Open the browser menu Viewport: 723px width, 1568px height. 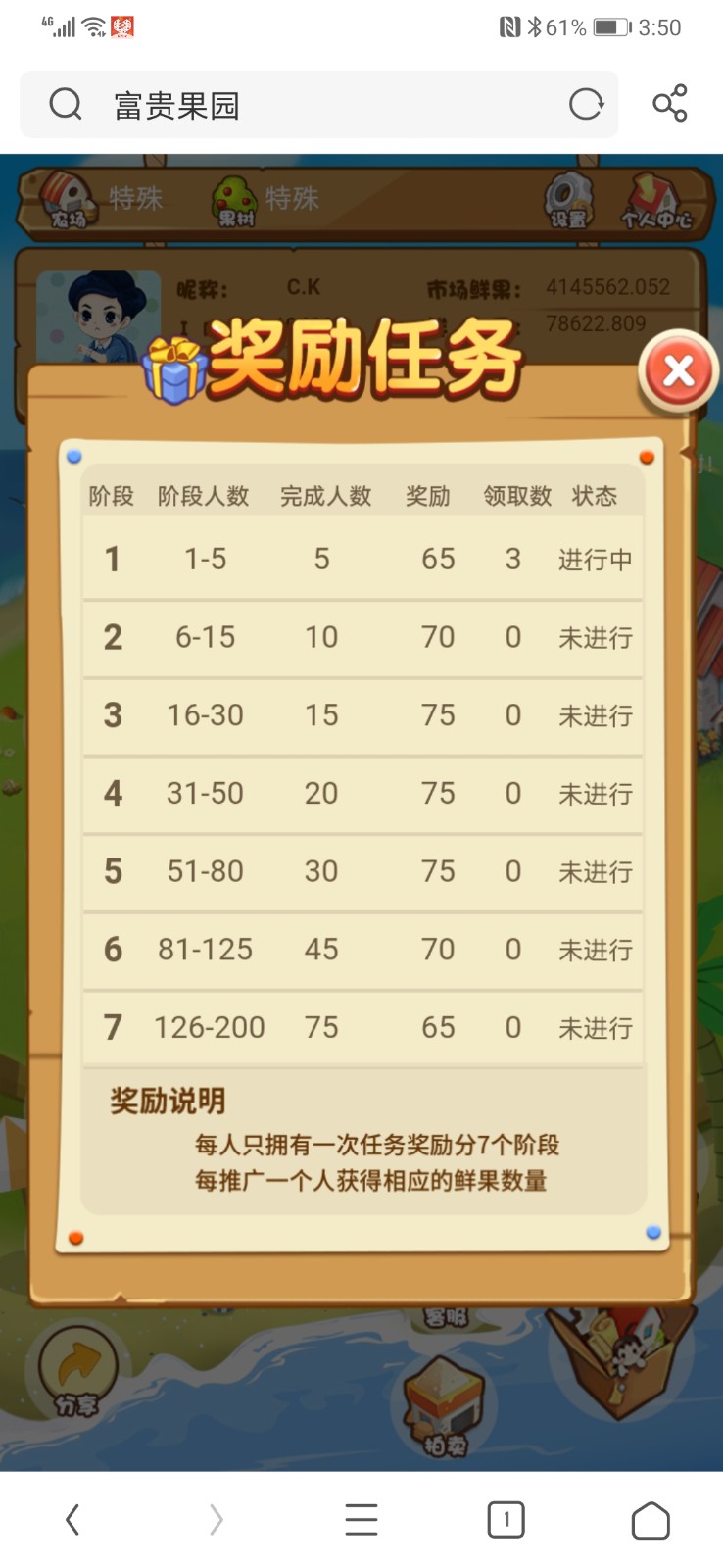click(361, 1520)
